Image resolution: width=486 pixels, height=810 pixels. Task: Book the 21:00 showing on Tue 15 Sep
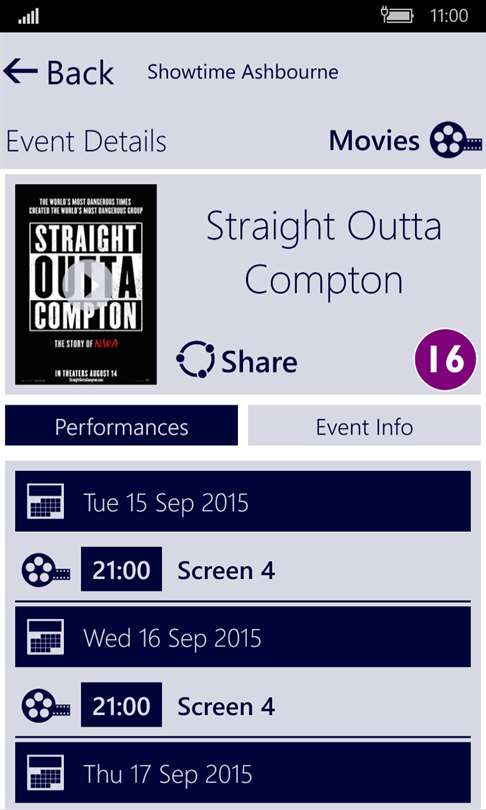point(121,569)
